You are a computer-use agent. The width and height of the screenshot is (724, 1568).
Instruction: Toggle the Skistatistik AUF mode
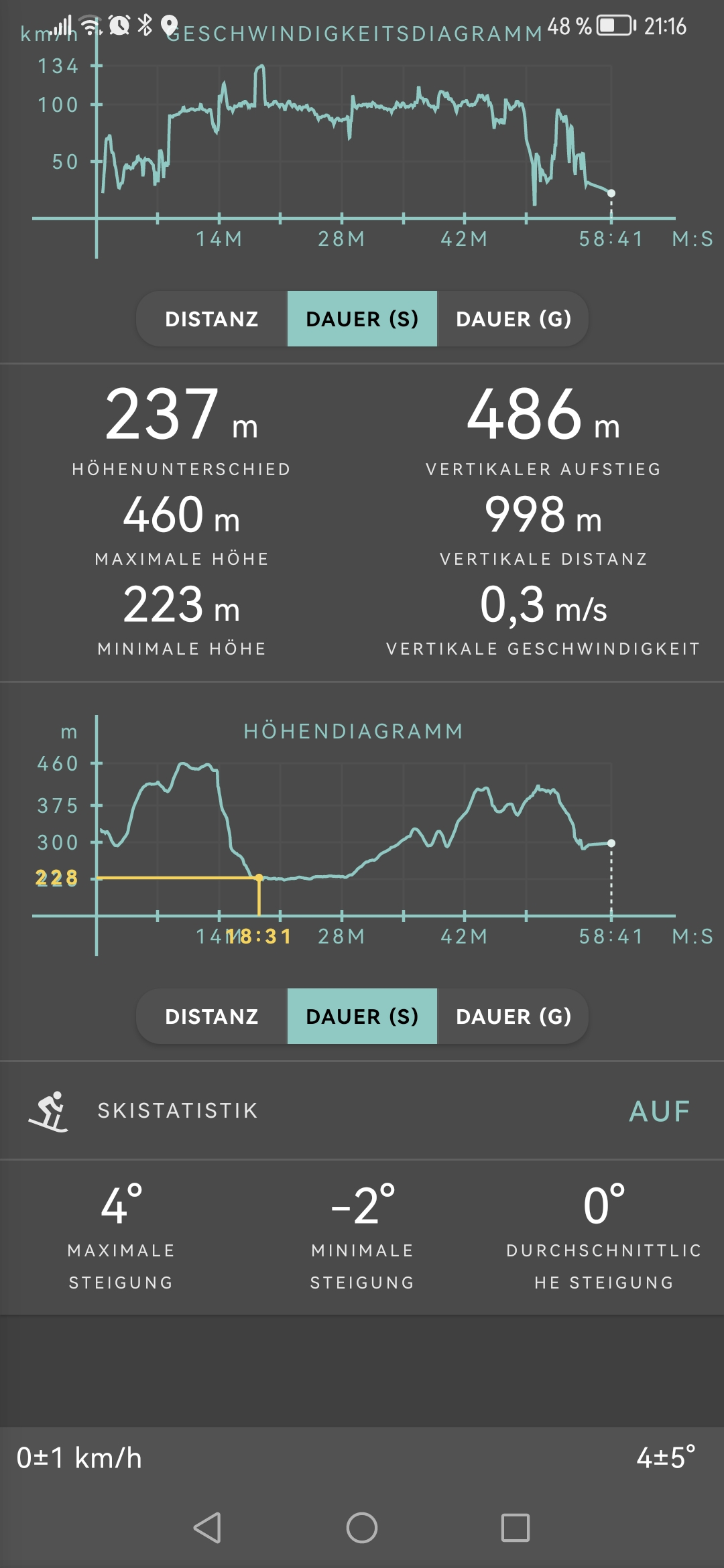(x=660, y=1111)
